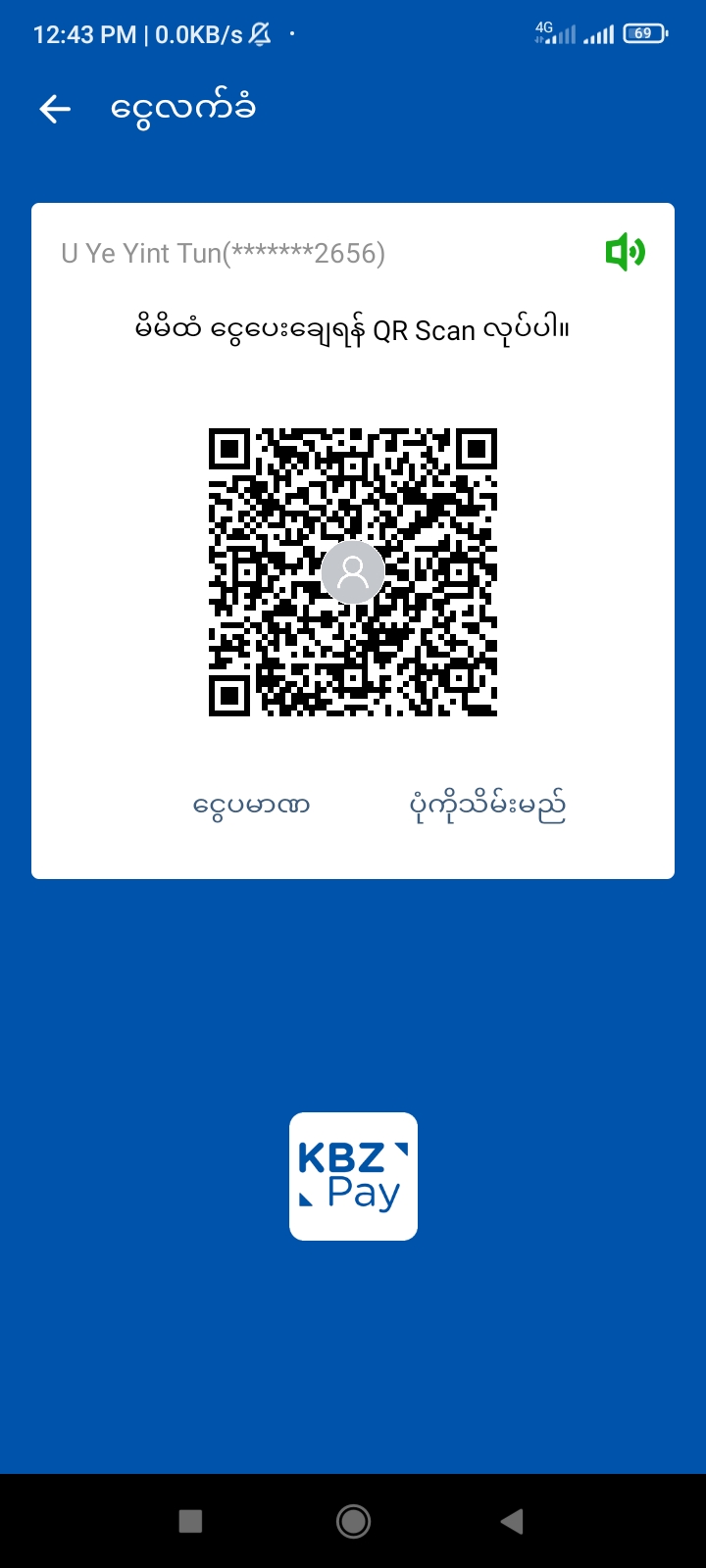Open recent apps from navigation bar
This screenshot has height=1568, width=706.
(190, 1521)
